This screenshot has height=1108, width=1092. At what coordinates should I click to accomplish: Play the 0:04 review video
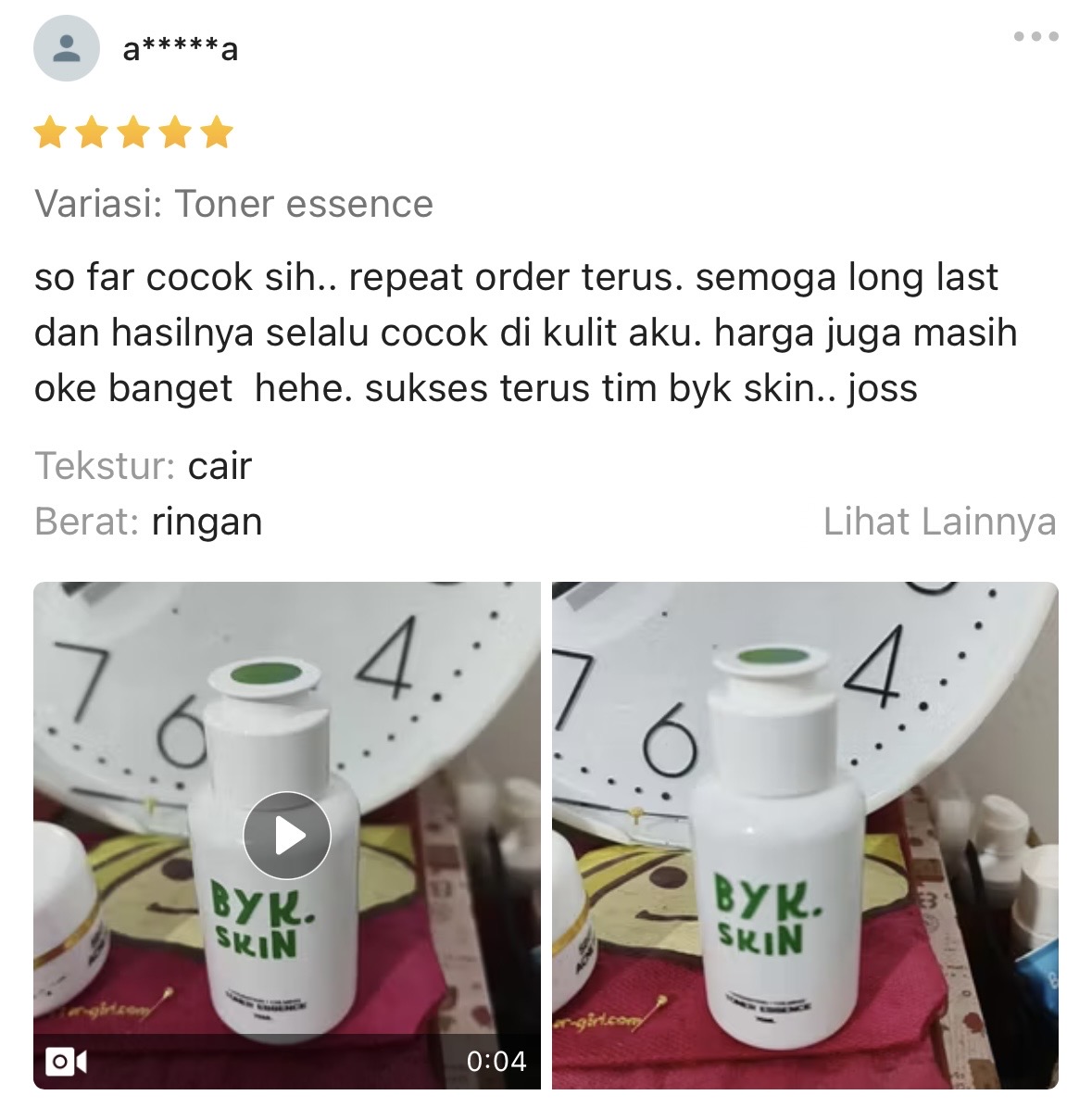287,836
